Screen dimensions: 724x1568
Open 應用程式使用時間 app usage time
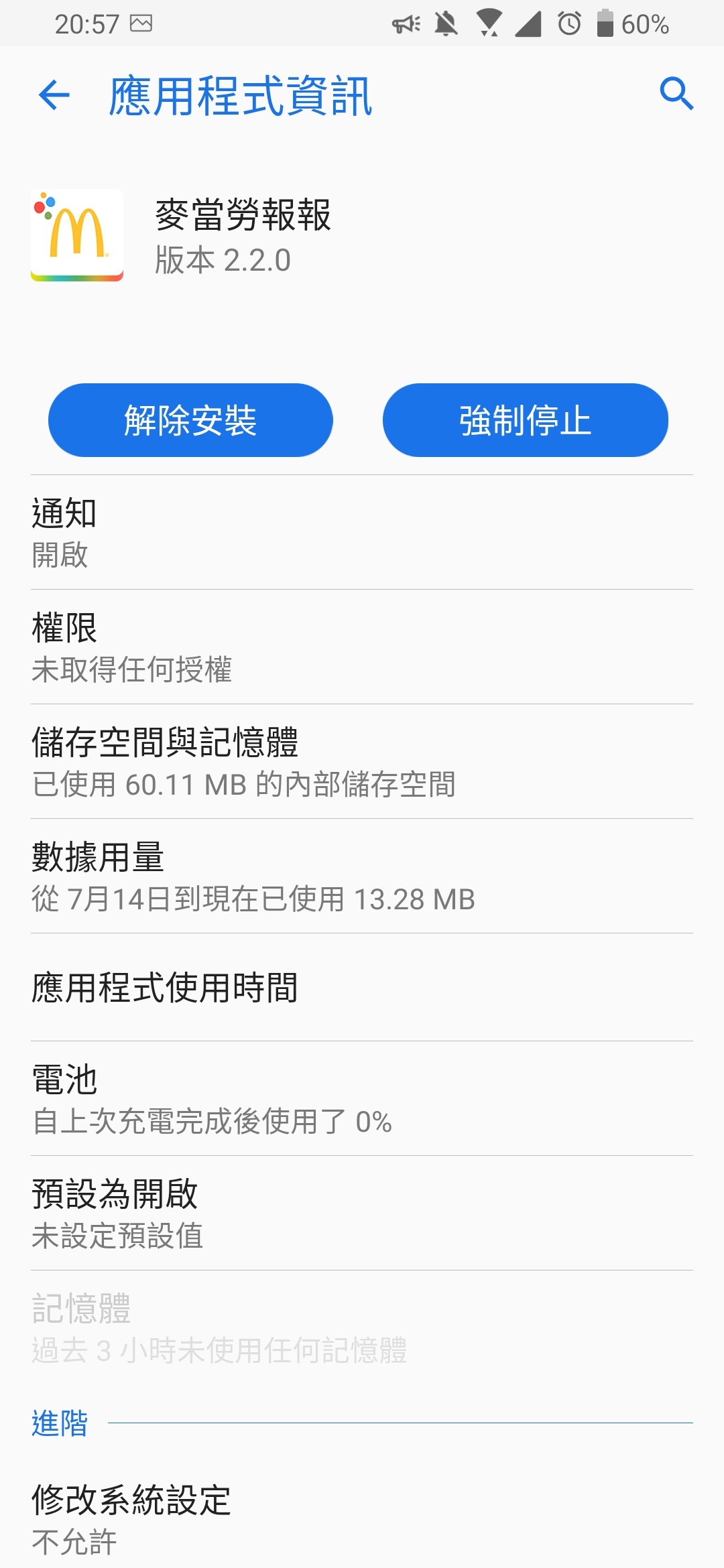(362, 988)
